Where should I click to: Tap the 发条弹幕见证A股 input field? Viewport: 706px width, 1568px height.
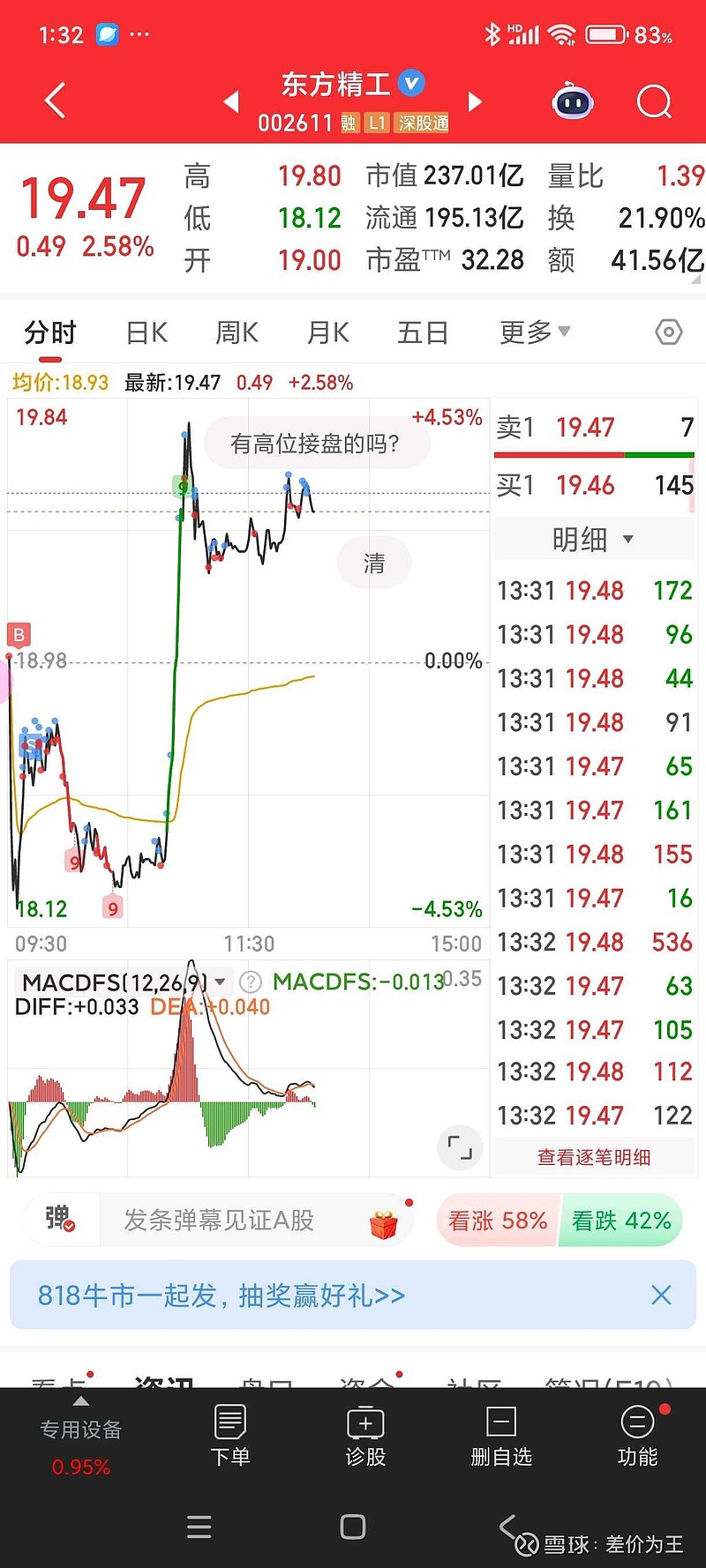219,1220
